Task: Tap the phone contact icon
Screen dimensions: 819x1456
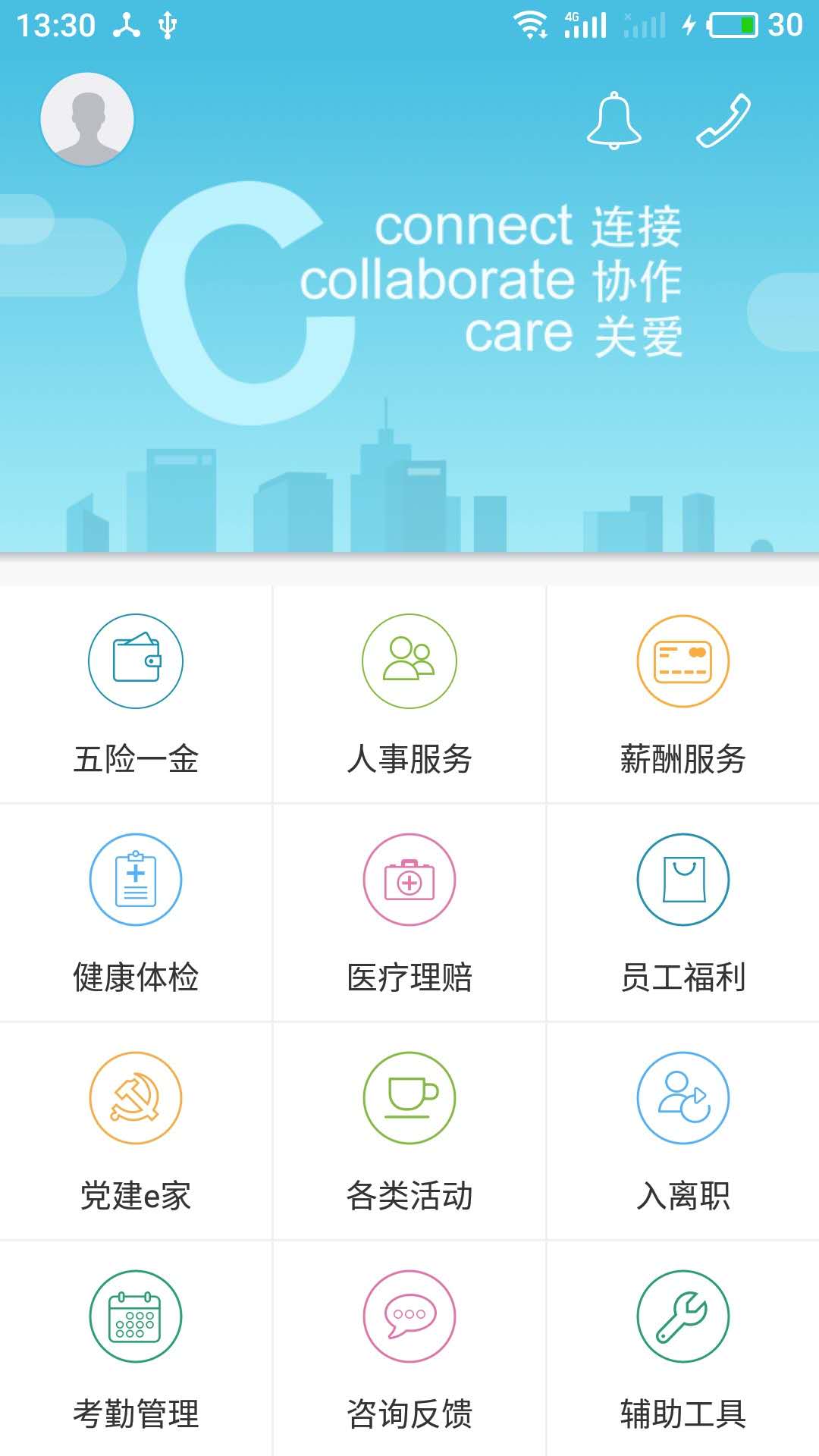Action: [724, 120]
